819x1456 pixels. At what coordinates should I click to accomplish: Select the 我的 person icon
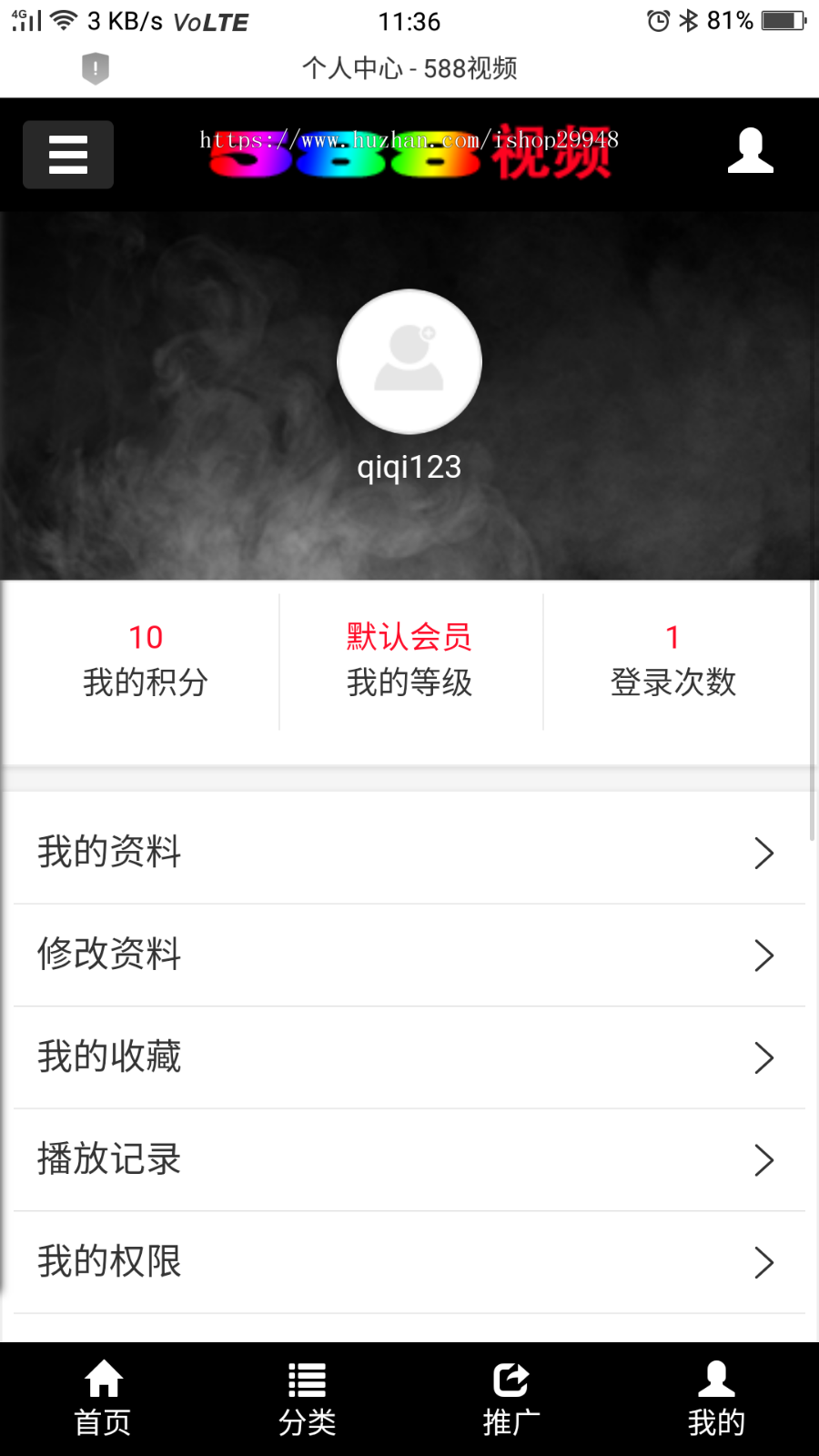tap(716, 1379)
